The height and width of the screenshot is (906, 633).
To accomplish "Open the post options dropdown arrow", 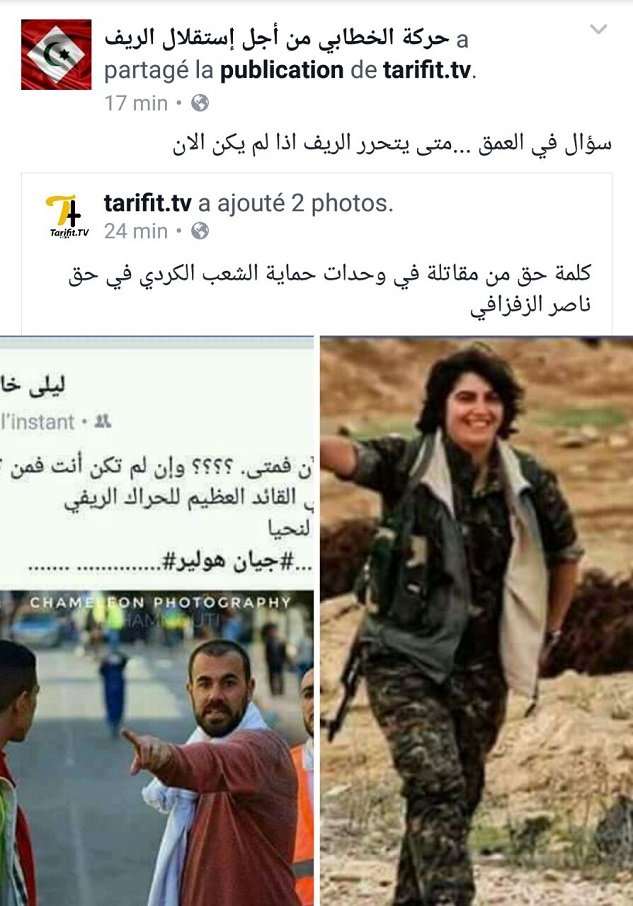I will pos(598,30).
